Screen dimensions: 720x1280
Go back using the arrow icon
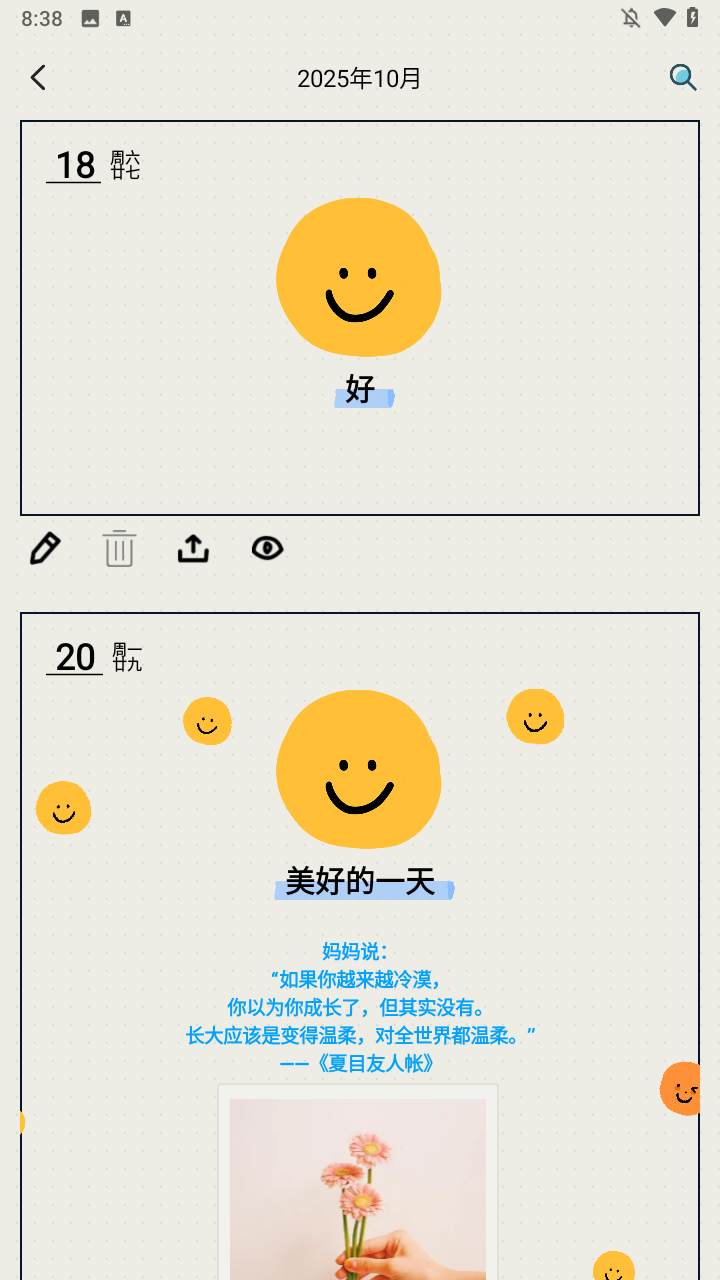(38, 78)
